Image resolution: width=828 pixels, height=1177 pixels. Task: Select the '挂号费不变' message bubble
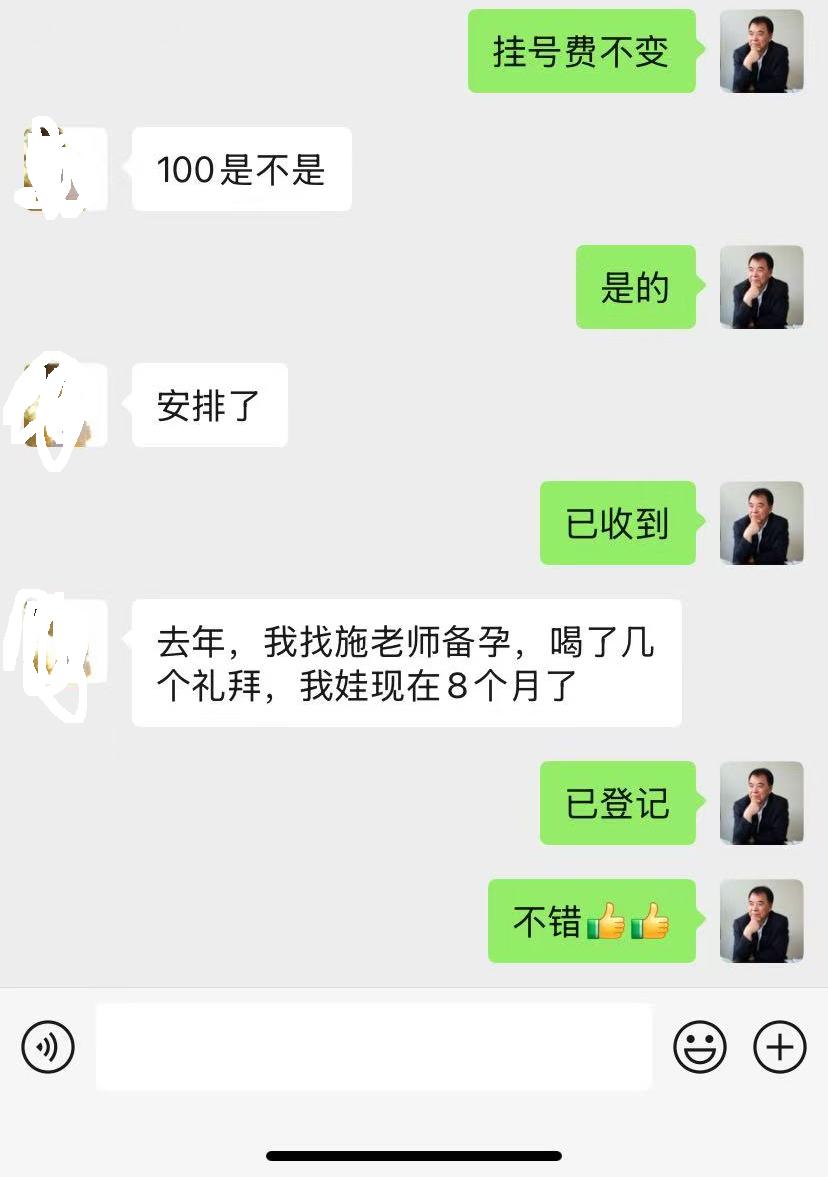(581, 52)
